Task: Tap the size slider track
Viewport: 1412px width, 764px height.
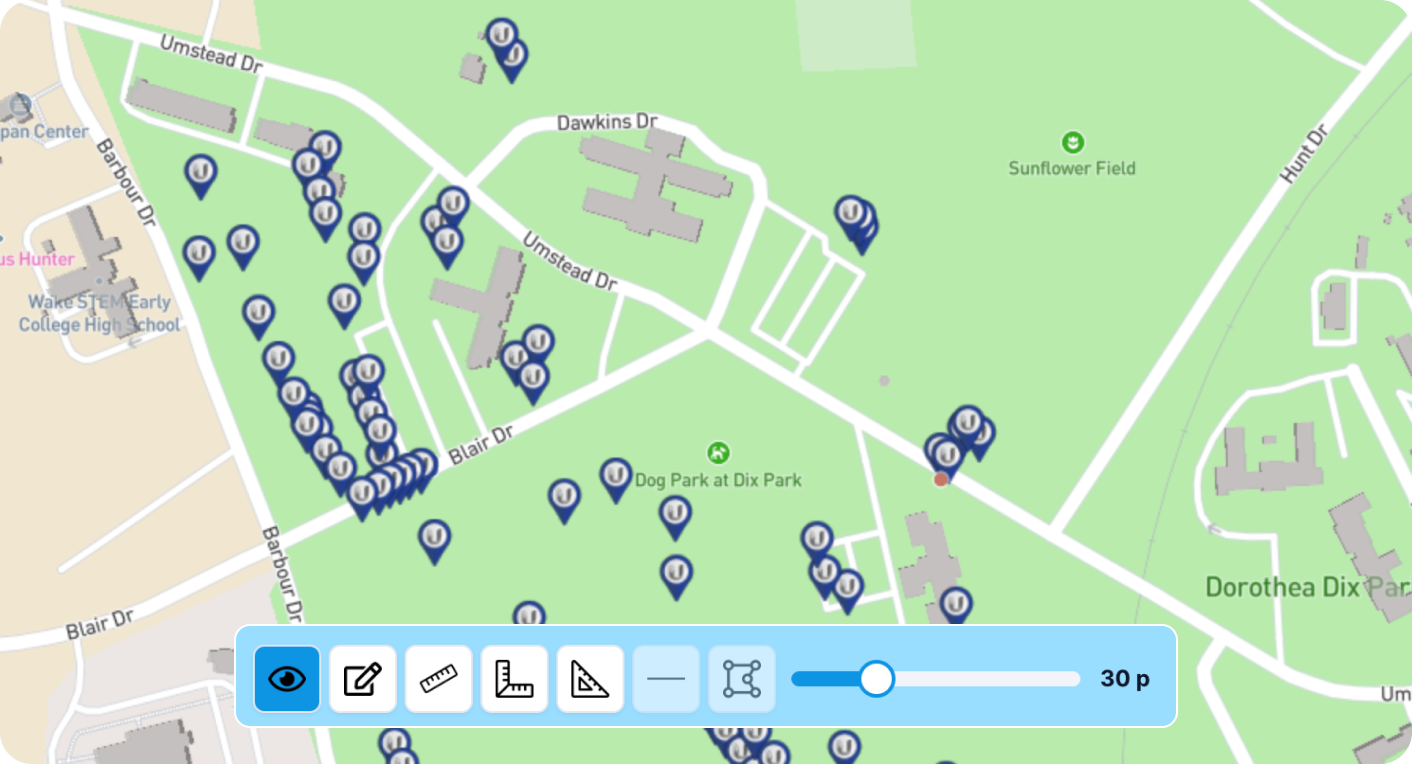Action: coord(980,679)
